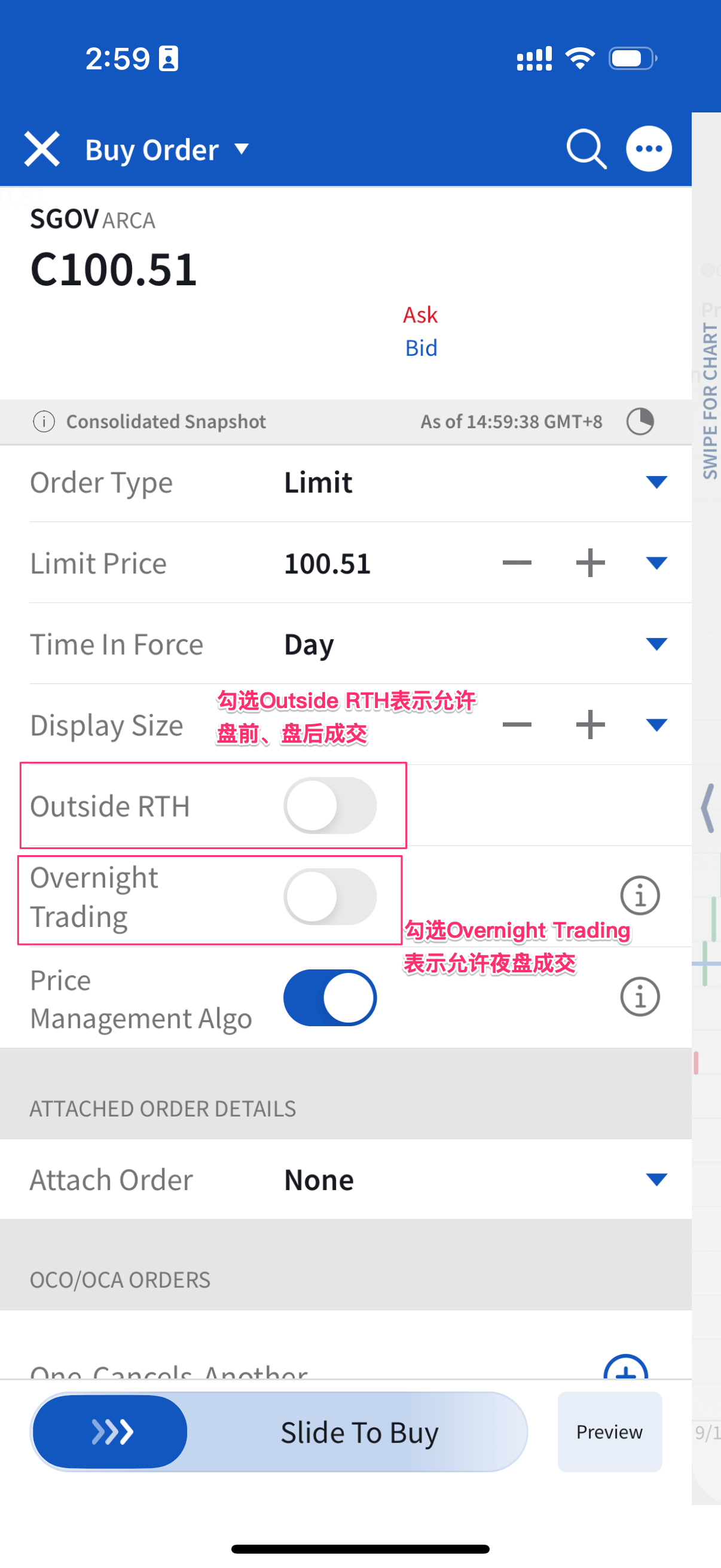721x1568 pixels.
Task: Expand the Order Type Limit dropdown
Action: (x=656, y=483)
